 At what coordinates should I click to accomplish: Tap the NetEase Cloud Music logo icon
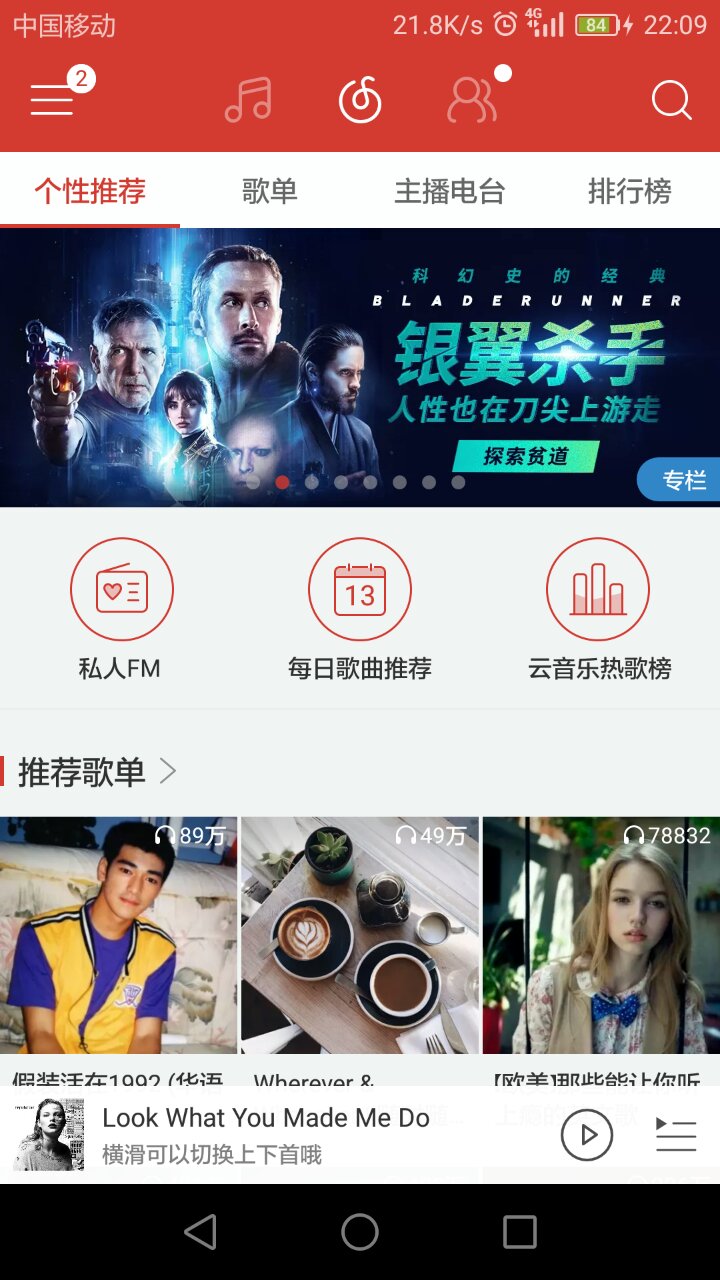[x=360, y=99]
